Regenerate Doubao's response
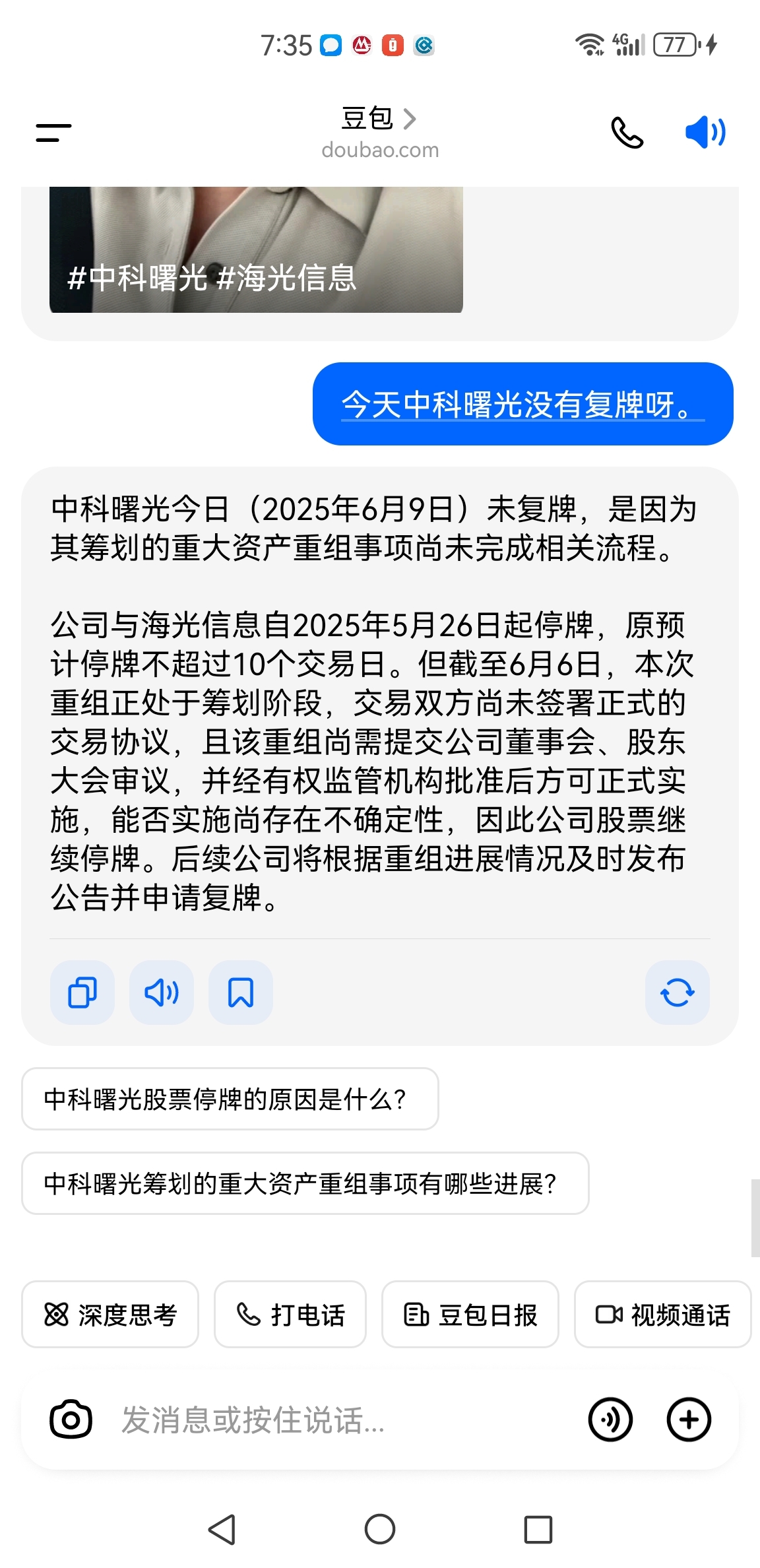The width and height of the screenshot is (760, 1568). 678,993
